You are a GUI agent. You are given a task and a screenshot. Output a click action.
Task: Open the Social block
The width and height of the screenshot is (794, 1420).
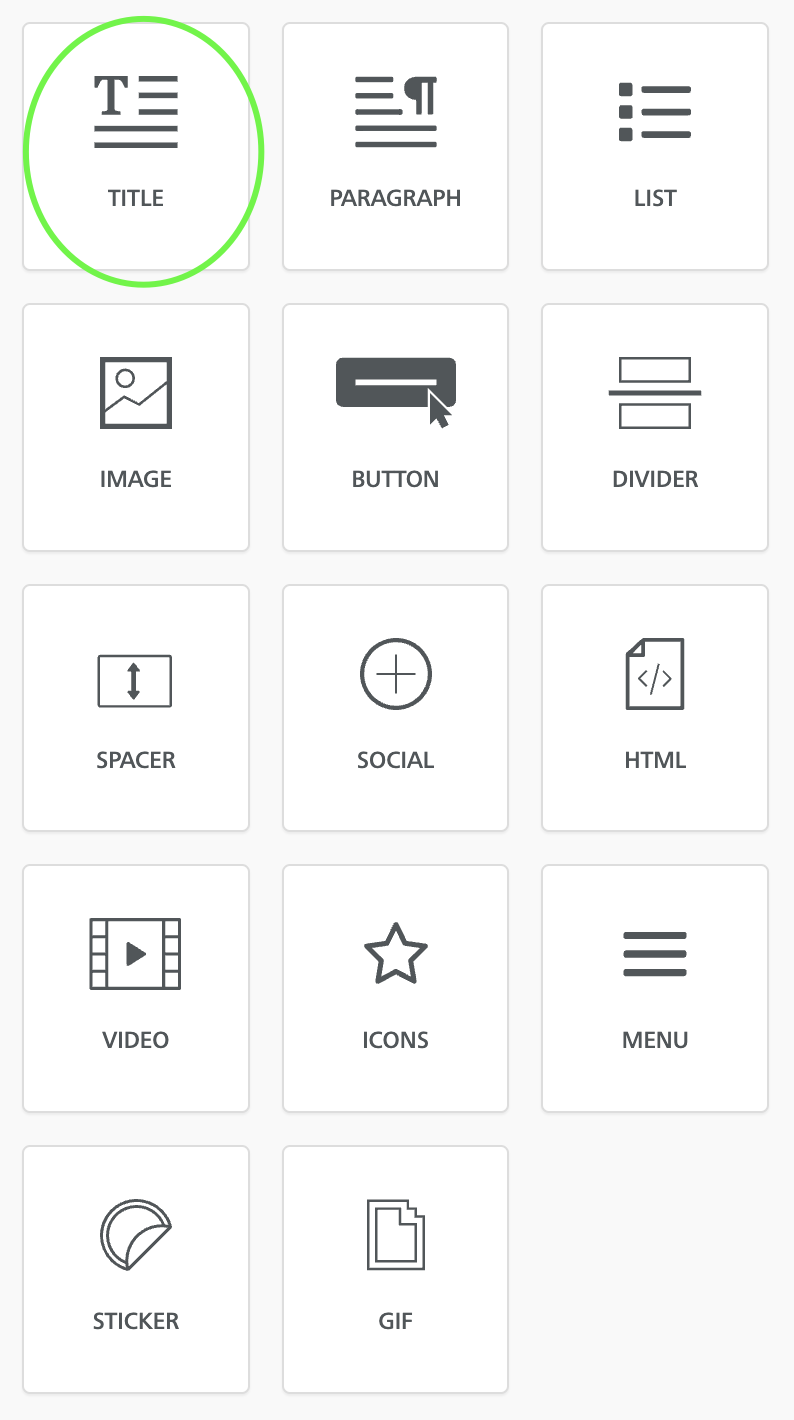[x=395, y=708]
